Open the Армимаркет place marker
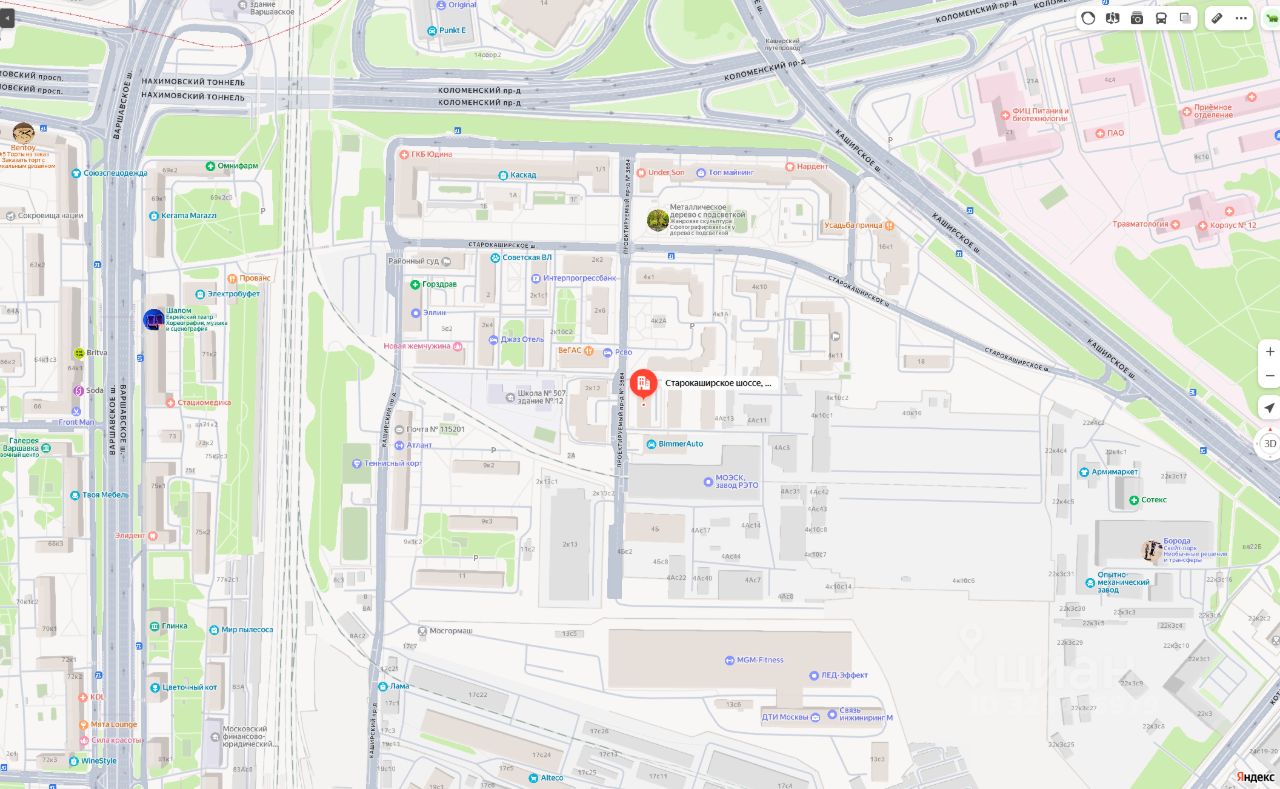This screenshot has width=1280, height=789. click(x=1084, y=472)
